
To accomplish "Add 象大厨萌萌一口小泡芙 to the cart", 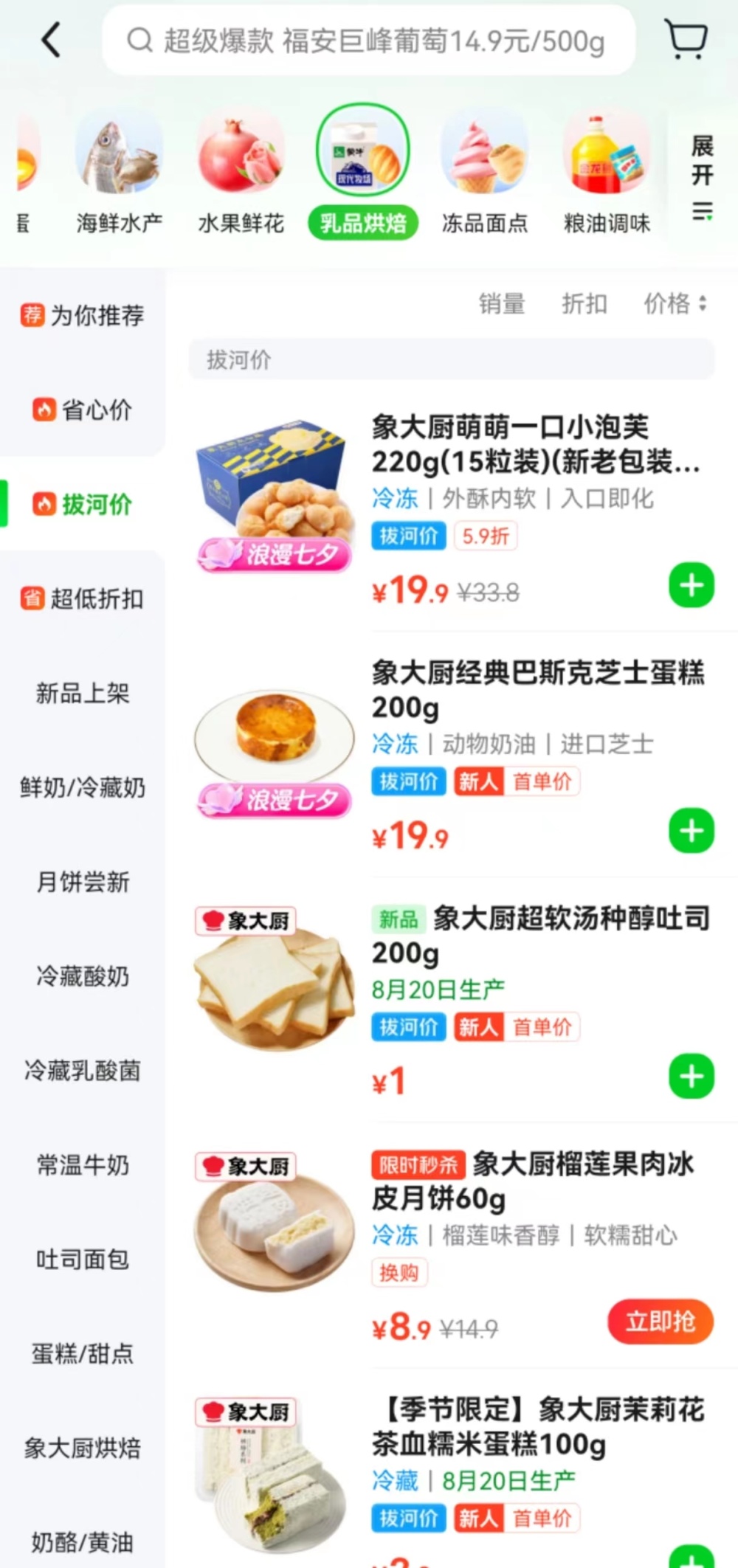I will click(x=692, y=586).
